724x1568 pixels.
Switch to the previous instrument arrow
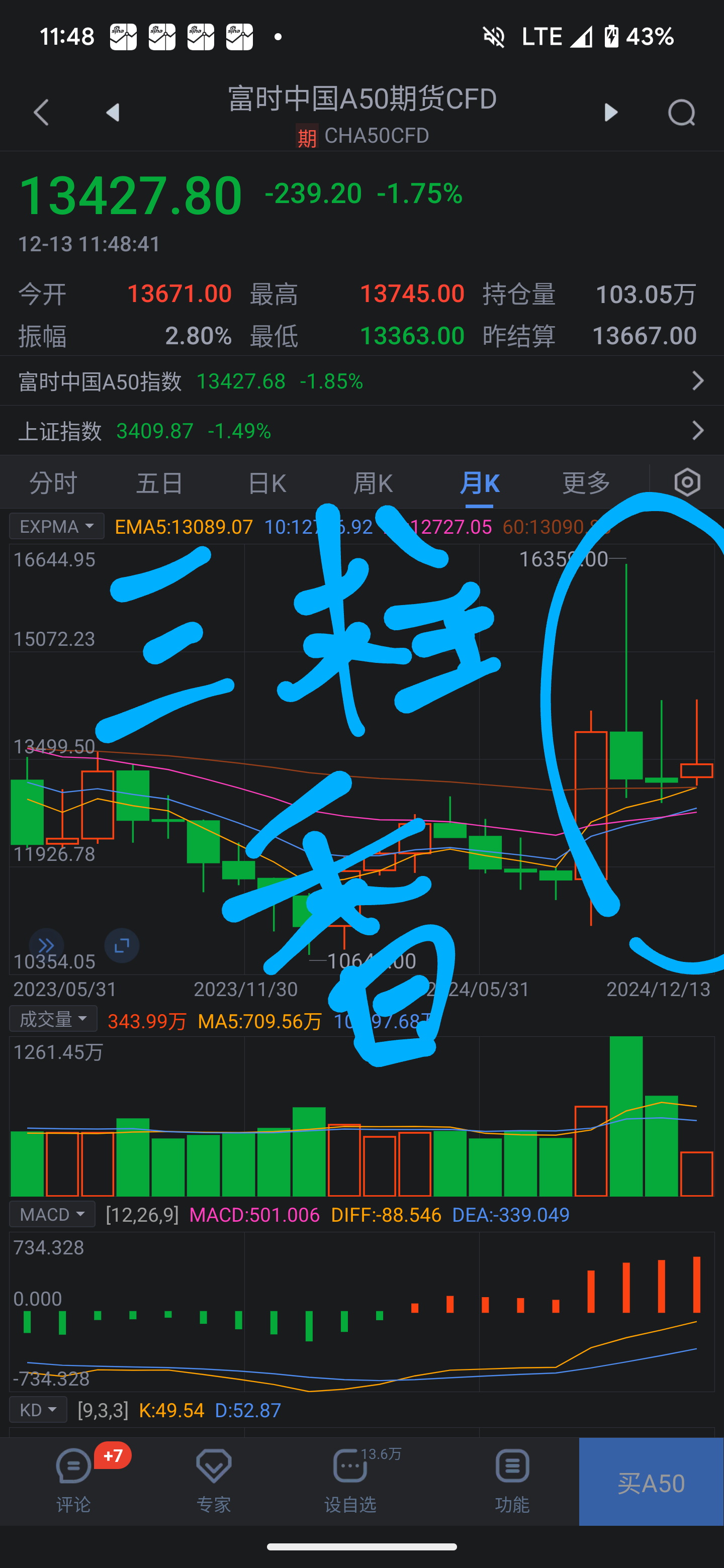point(113,113)
